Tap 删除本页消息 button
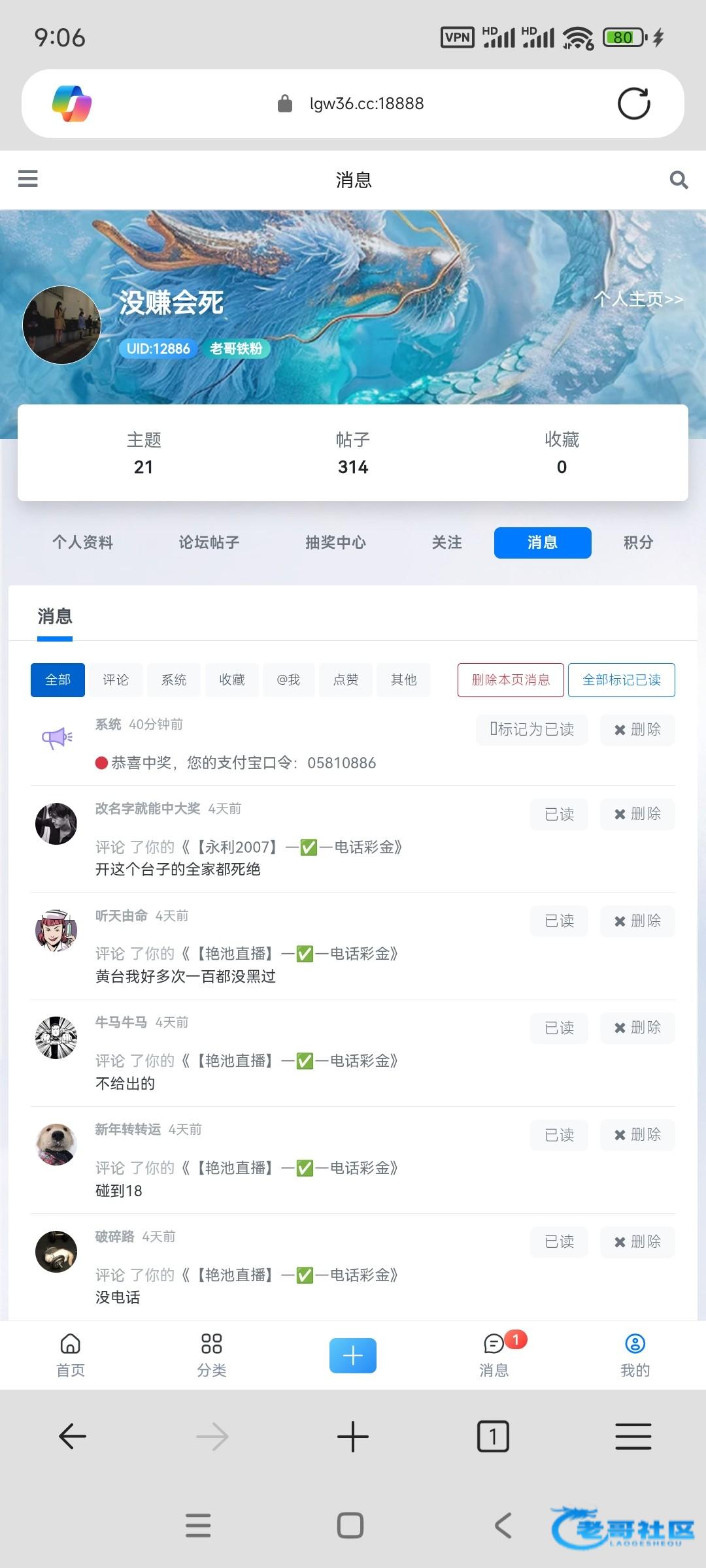 (511, 680)
